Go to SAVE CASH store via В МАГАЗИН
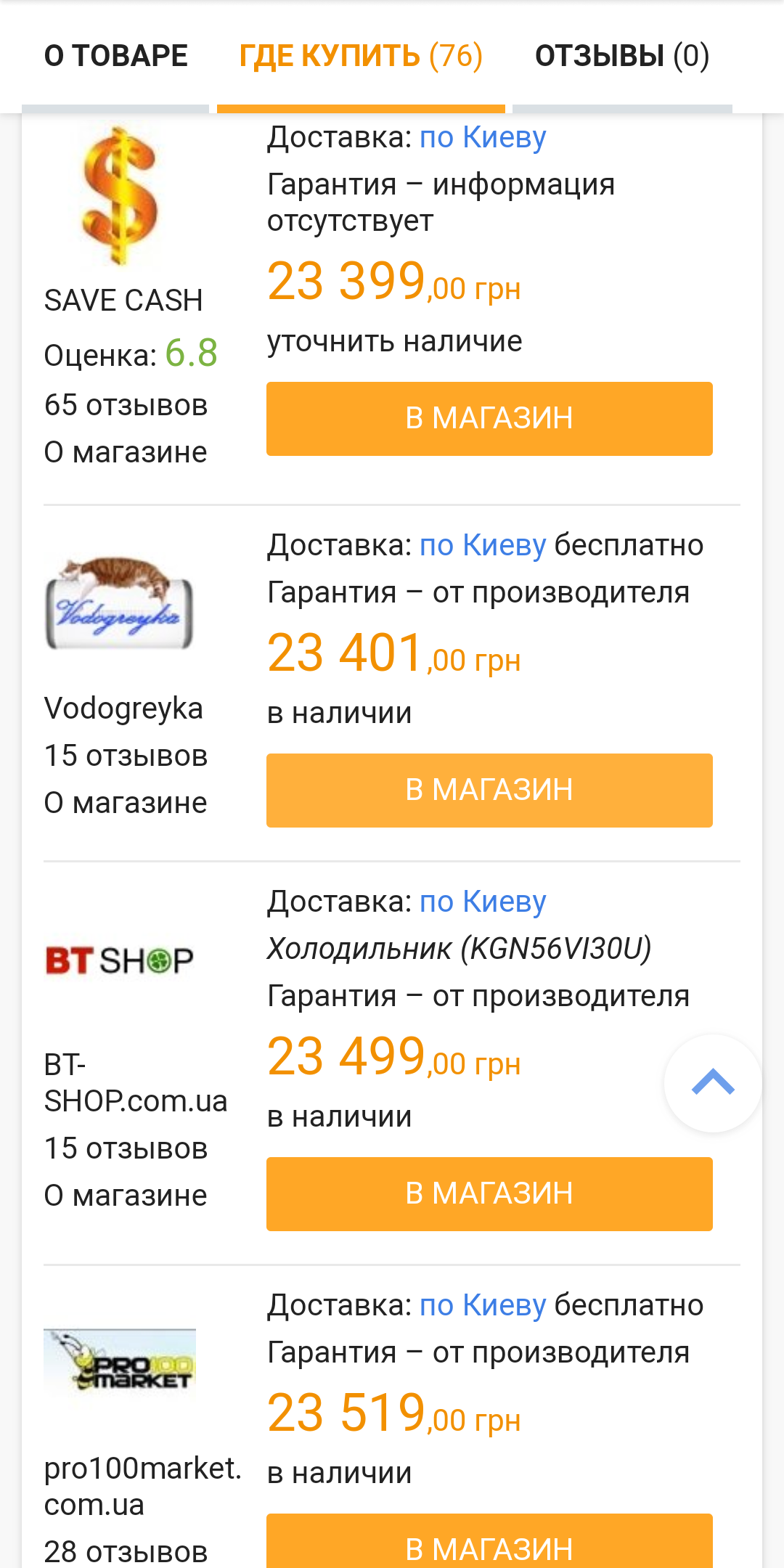 tap(489, 419)
